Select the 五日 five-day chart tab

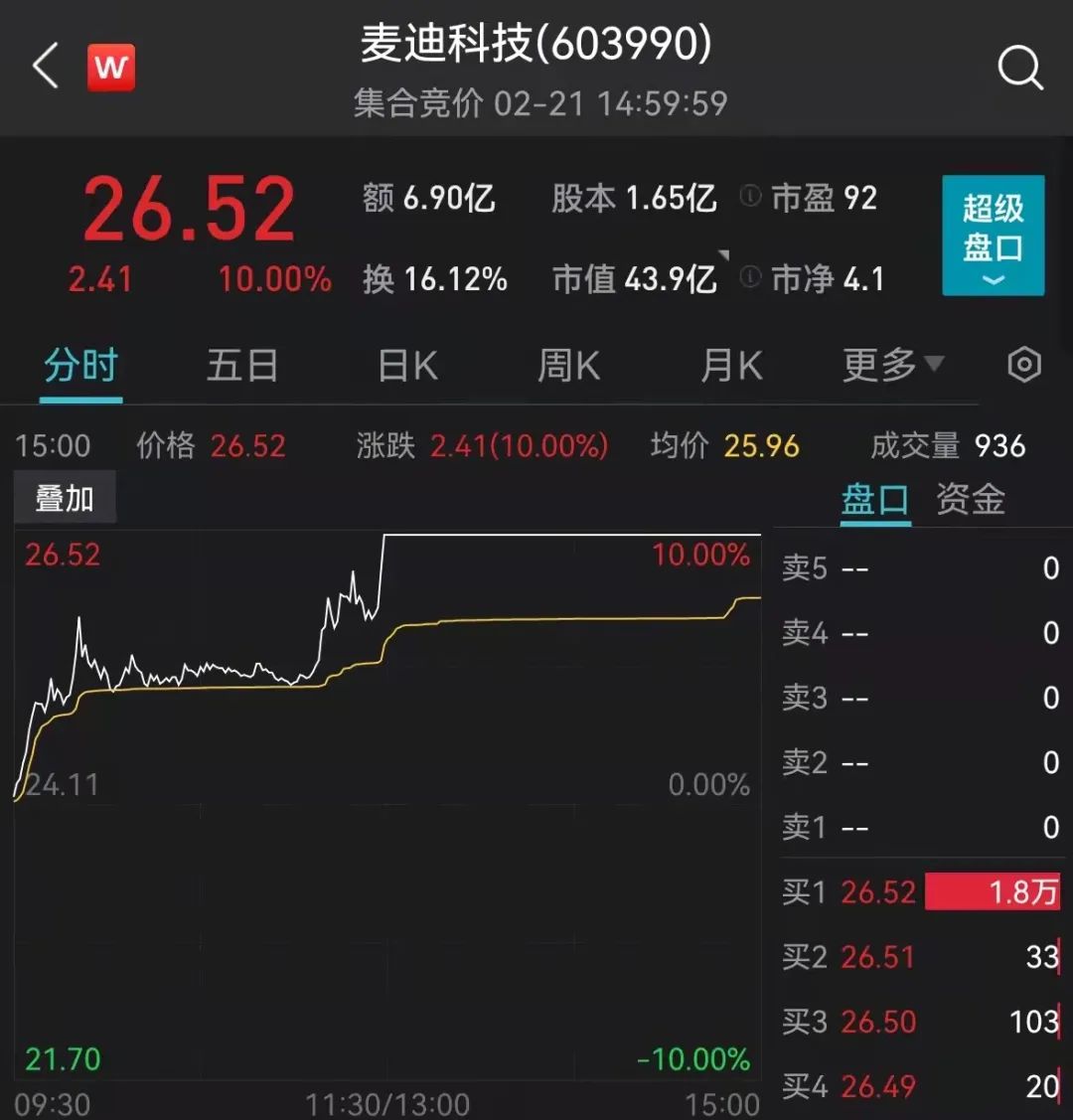click(241, 366)
